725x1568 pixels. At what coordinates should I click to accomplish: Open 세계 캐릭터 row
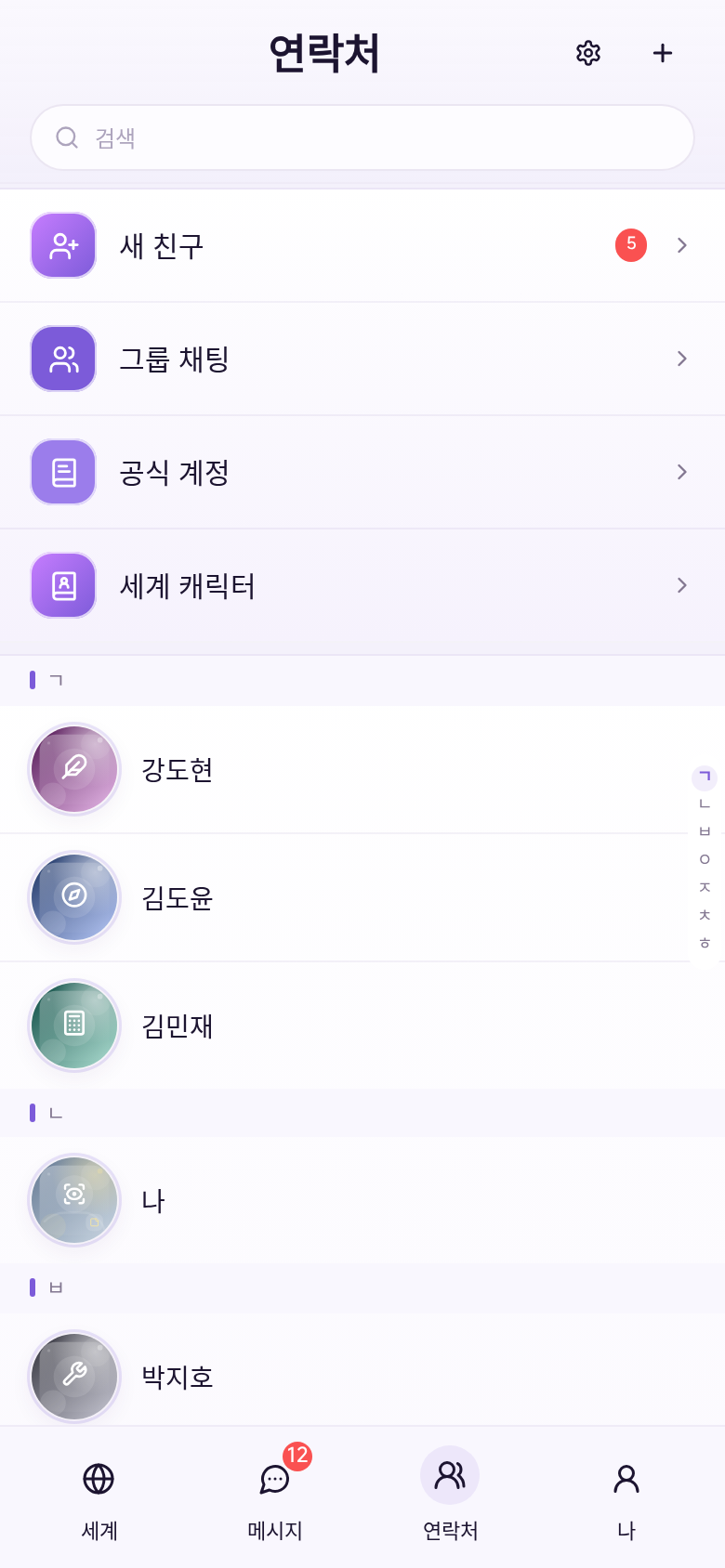(362, 585)
